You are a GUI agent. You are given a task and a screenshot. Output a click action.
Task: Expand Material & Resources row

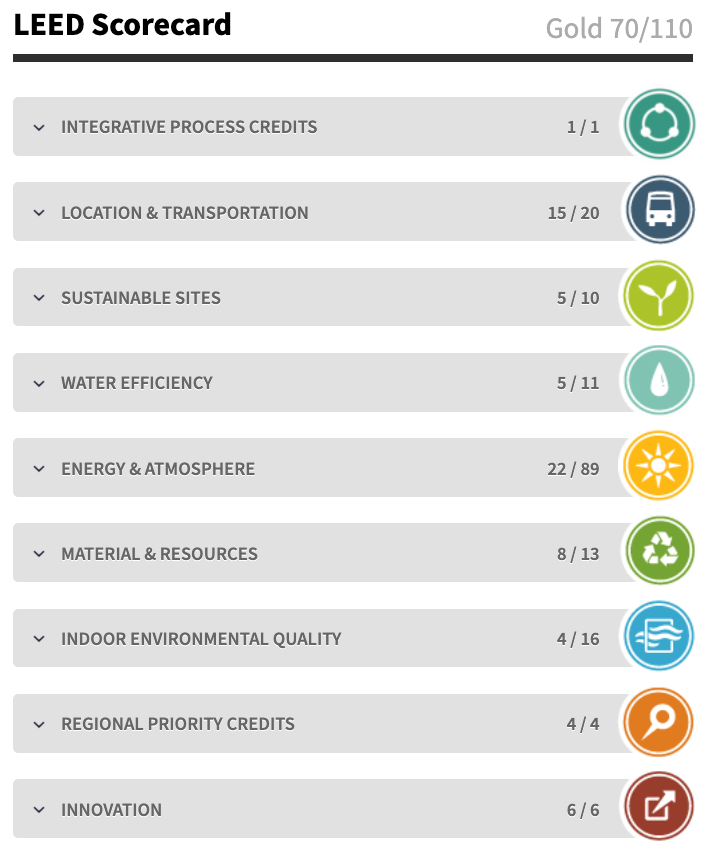322,553
